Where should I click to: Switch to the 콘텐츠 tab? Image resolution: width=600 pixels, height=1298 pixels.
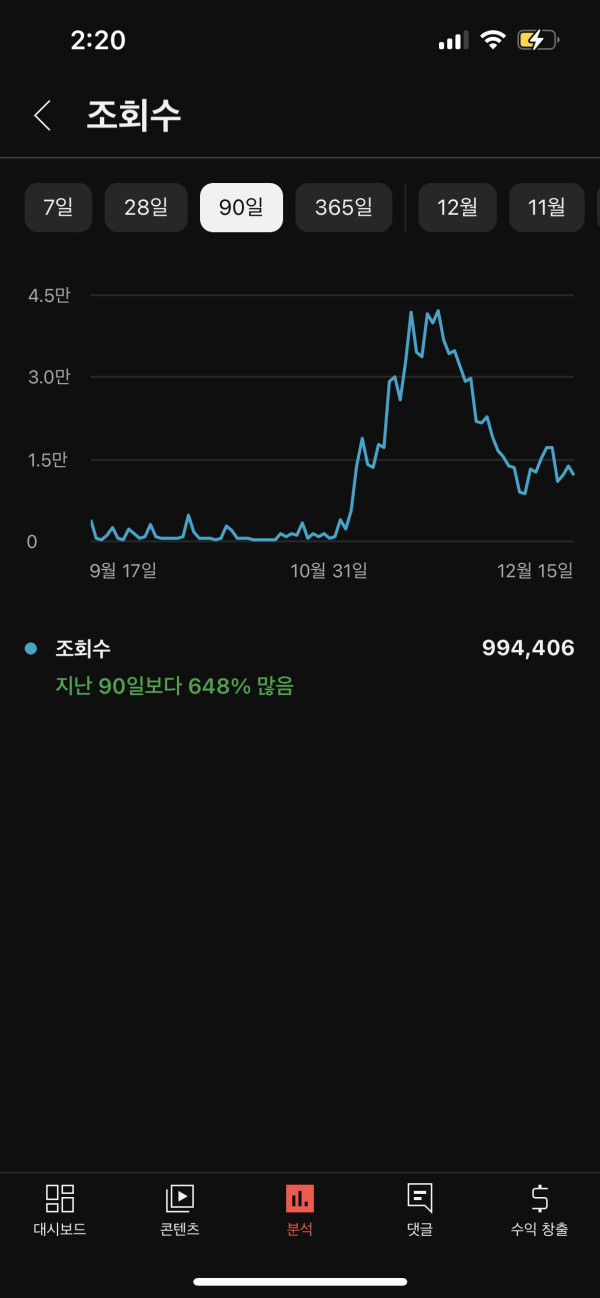(x=180, y=1210)
